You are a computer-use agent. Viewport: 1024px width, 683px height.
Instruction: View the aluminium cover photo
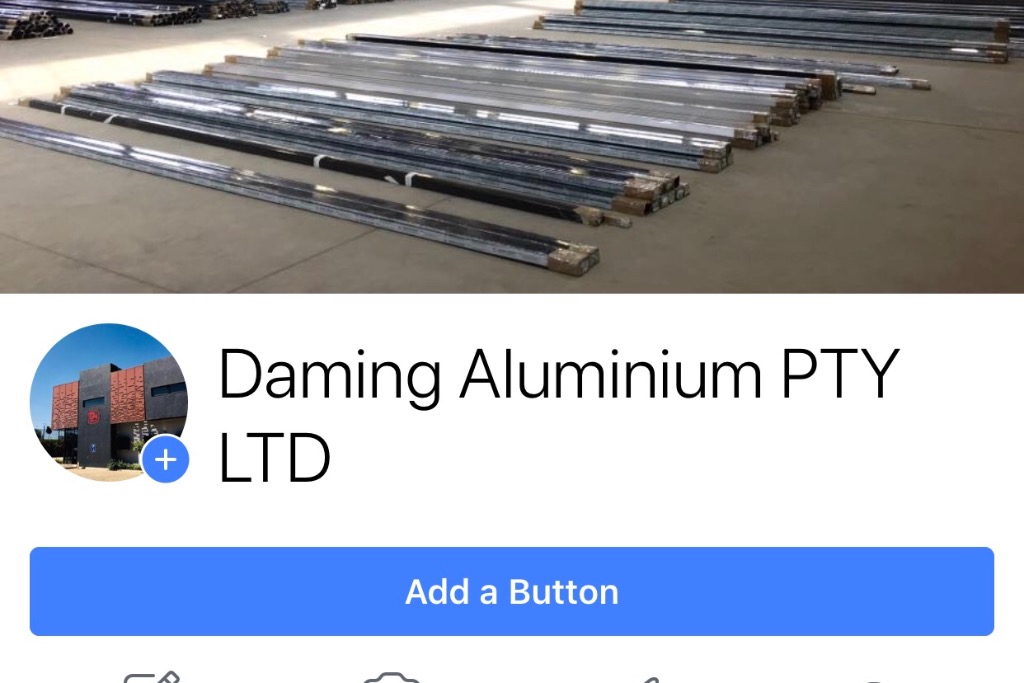[x=512, y=145]
